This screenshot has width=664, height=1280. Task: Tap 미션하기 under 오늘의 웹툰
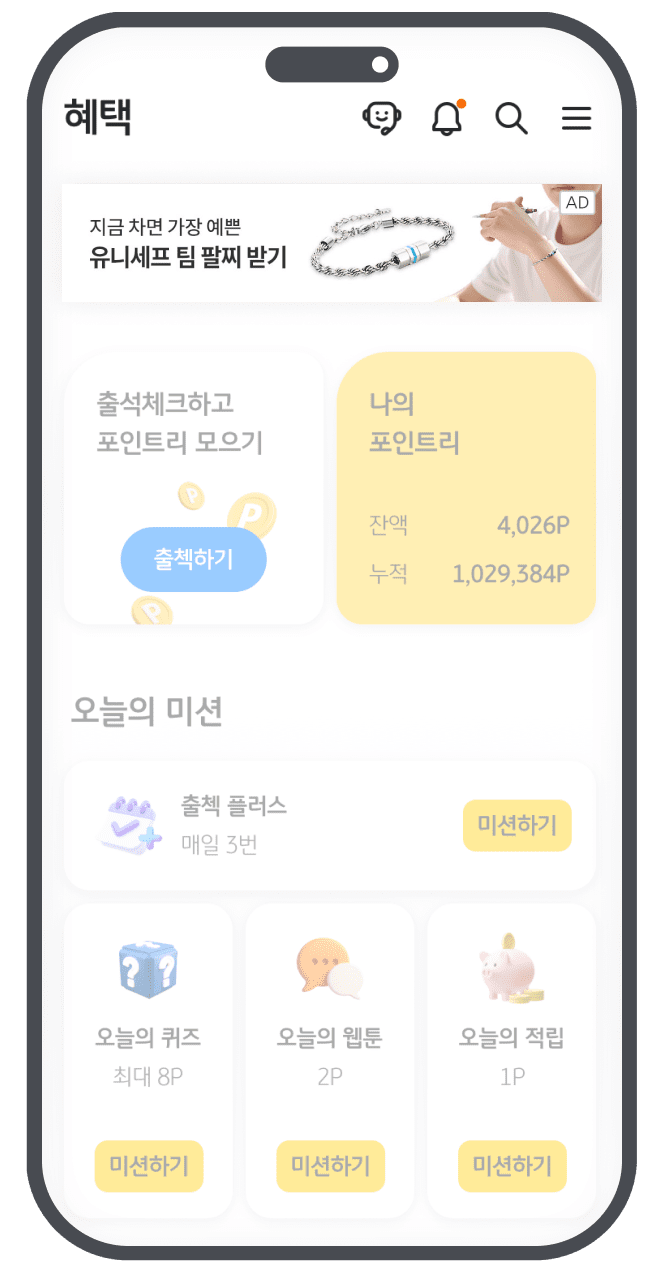[330, 1165]
